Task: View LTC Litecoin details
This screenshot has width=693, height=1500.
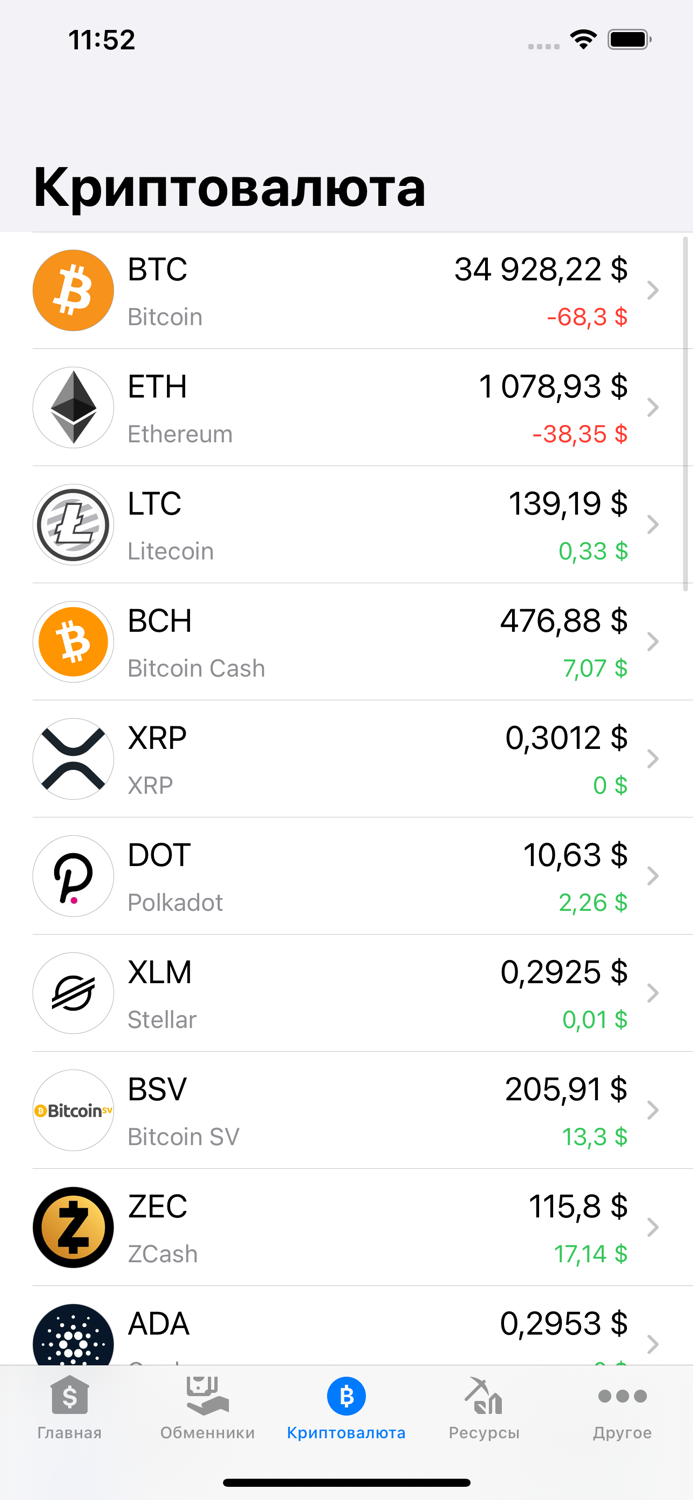Action: pyautogui.click(x=346, y=525)
